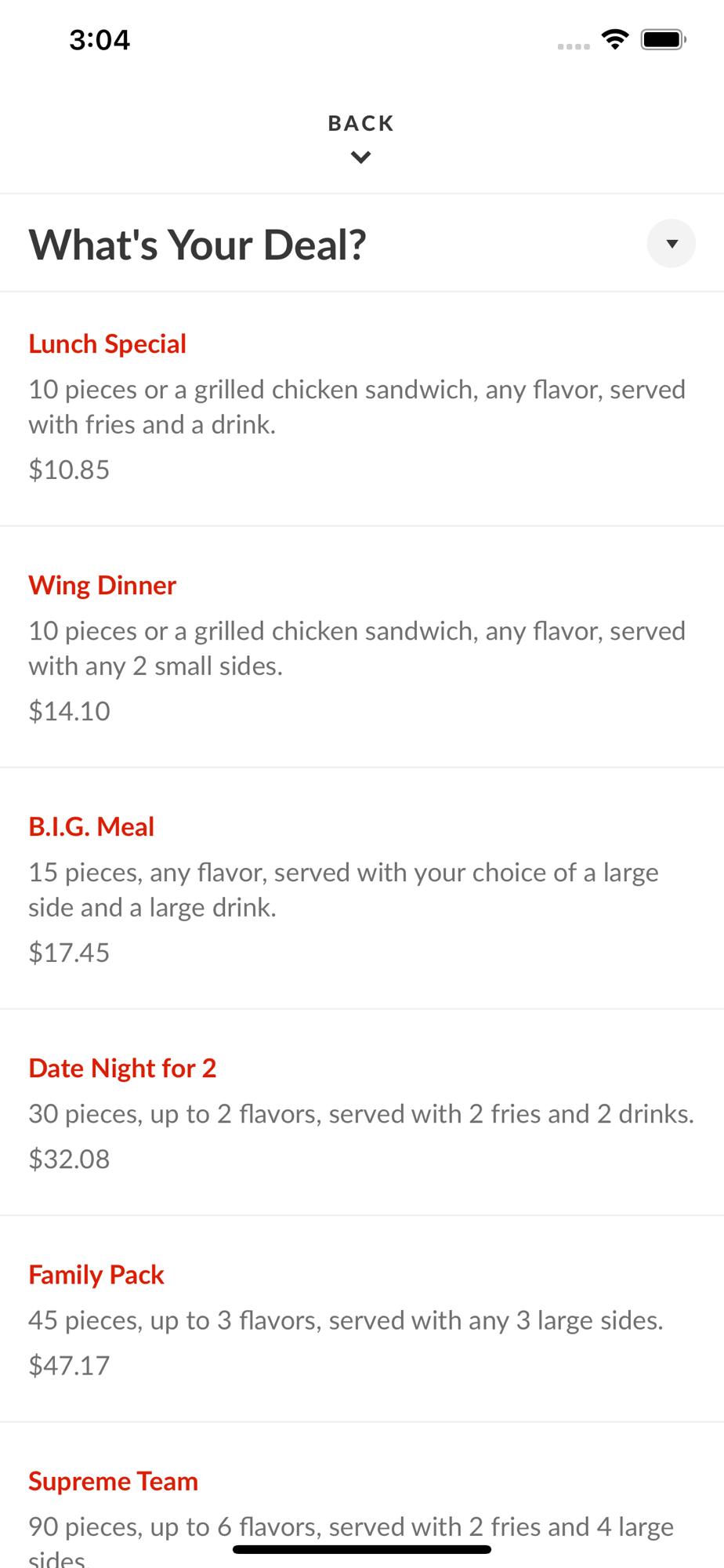Expand the What's Your Deal dropdown arrow
Screen dimensions: 724x1568
(671, 244)
